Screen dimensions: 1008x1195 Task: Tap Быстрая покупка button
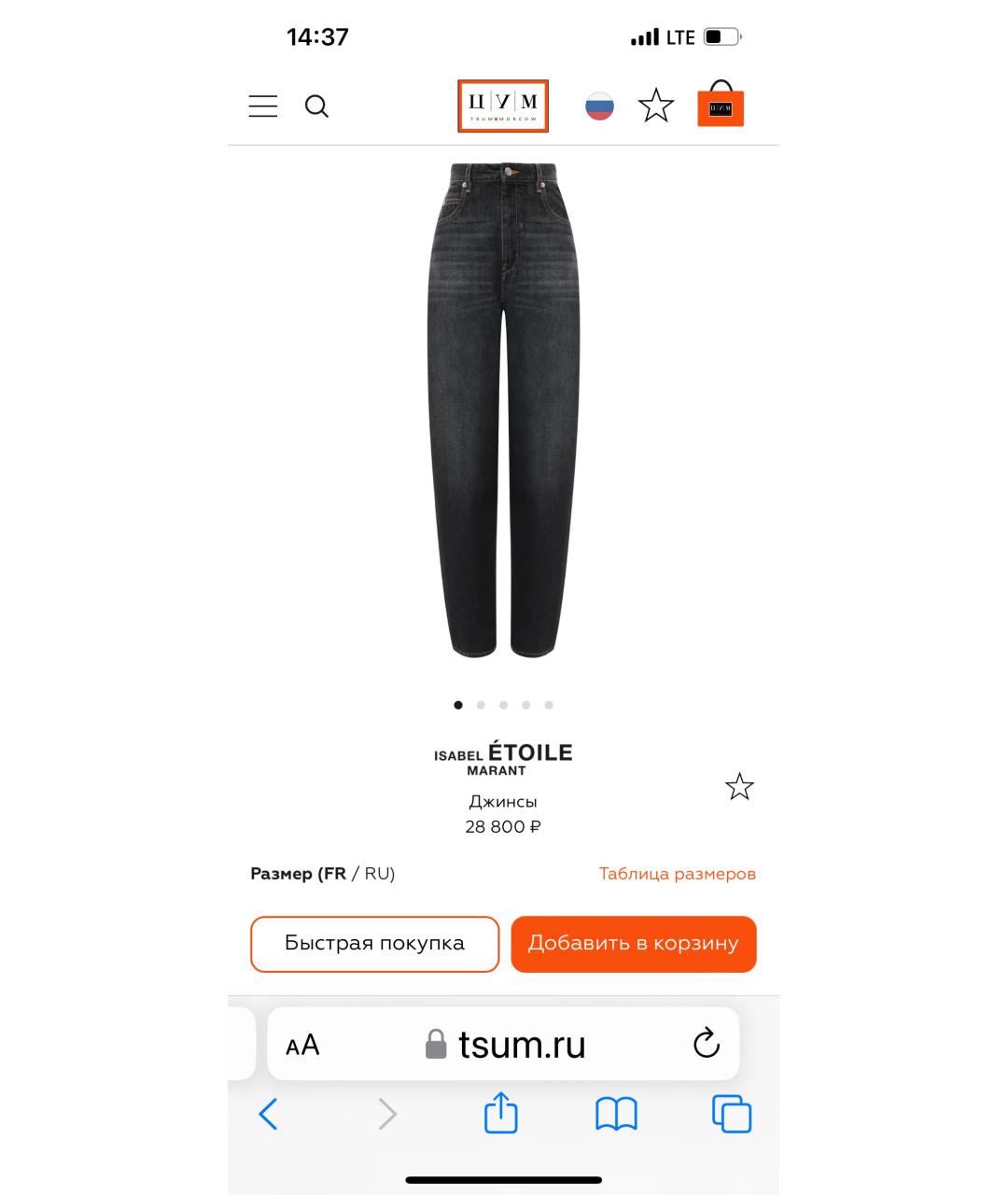point(374,943)
